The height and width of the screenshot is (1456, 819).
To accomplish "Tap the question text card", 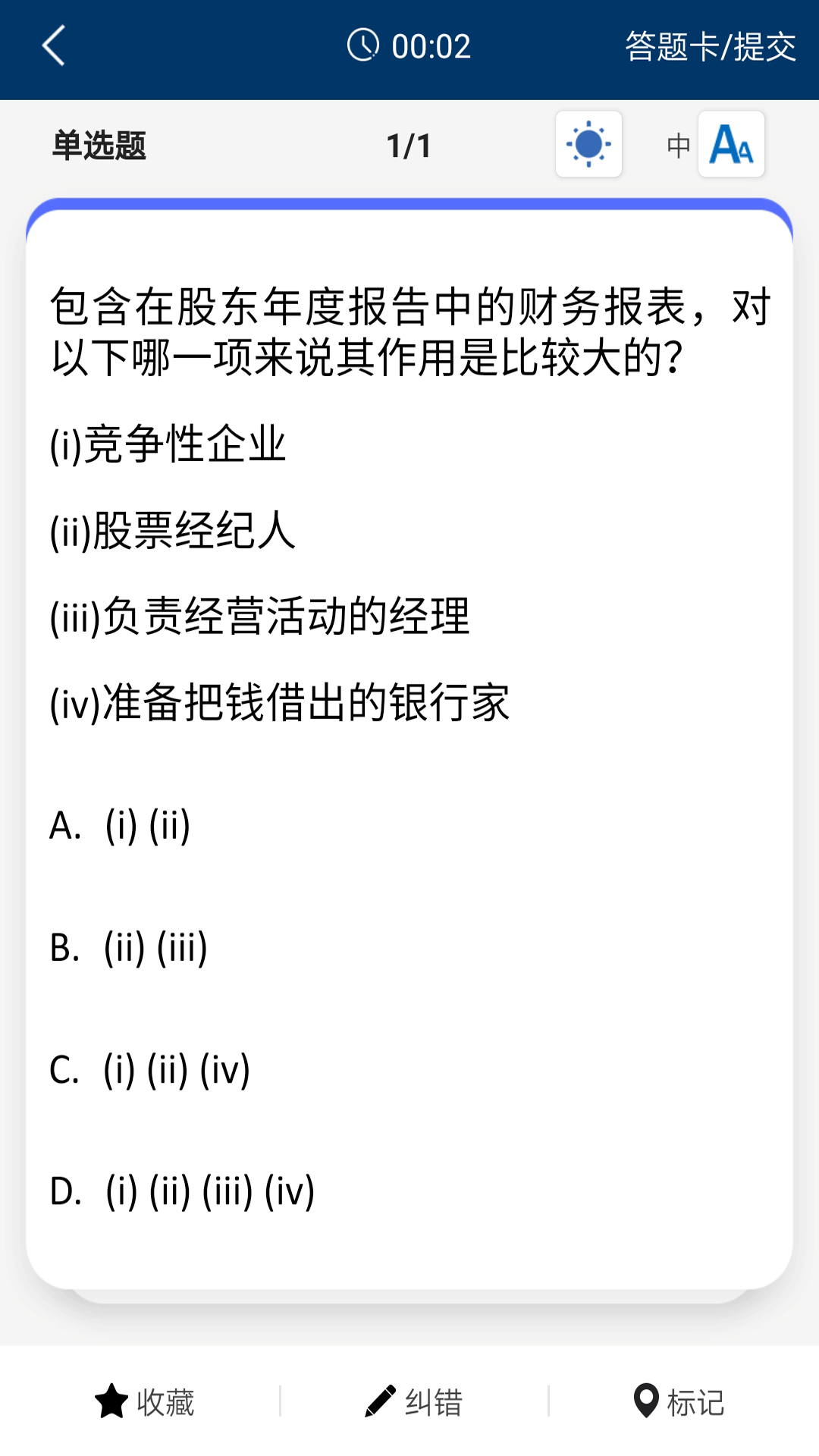I will click(409, 531).
